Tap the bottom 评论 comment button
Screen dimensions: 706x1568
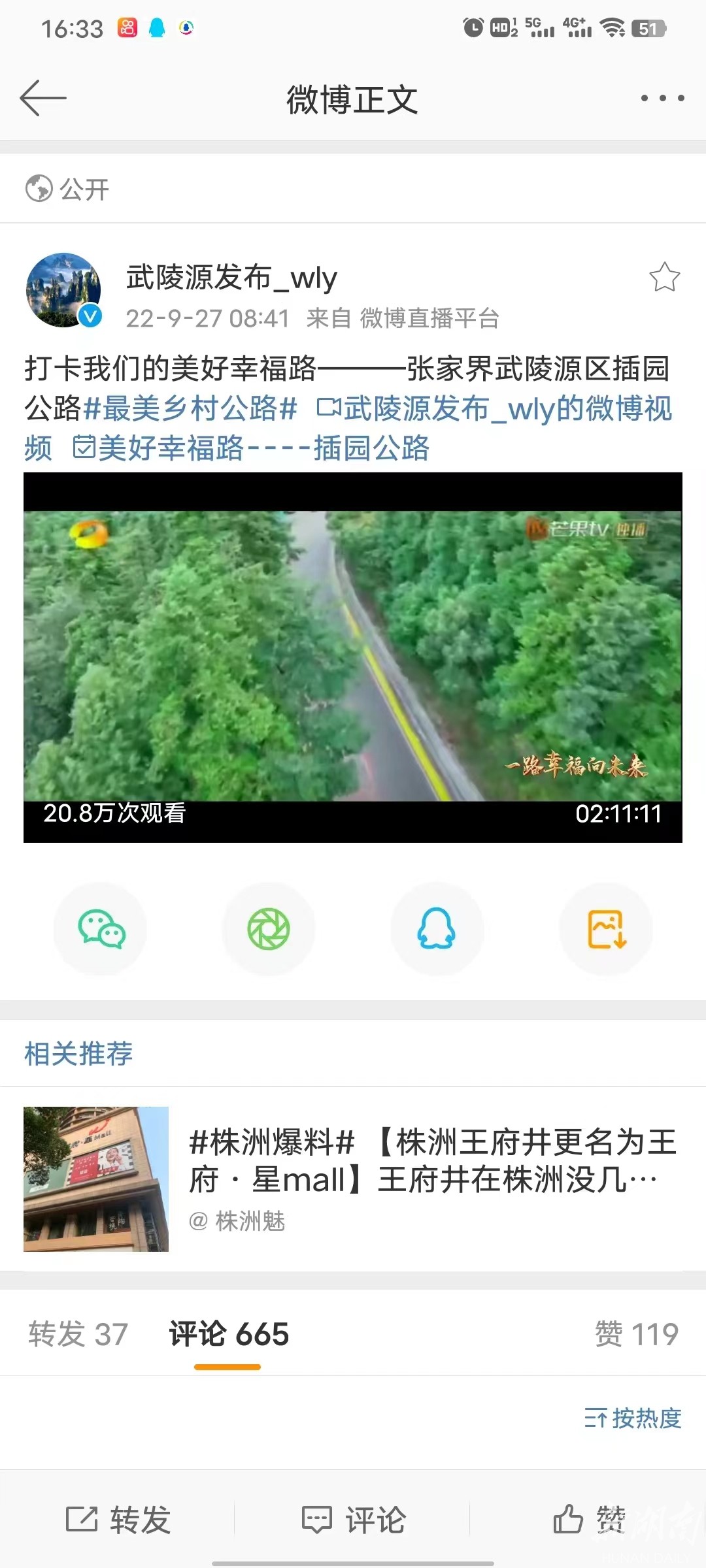353,1520
